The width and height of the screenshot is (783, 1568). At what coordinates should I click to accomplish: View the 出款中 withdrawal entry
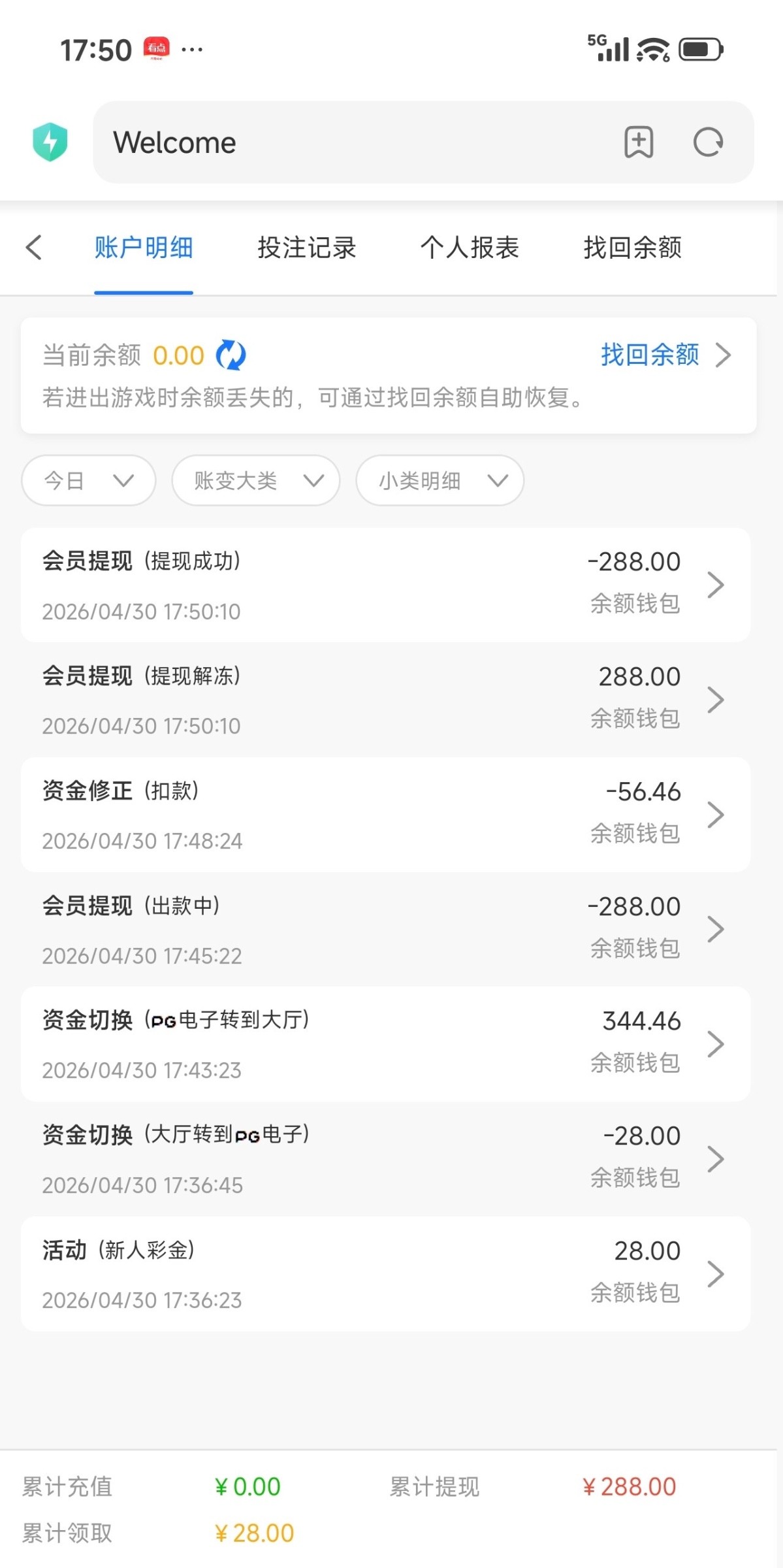385,930
